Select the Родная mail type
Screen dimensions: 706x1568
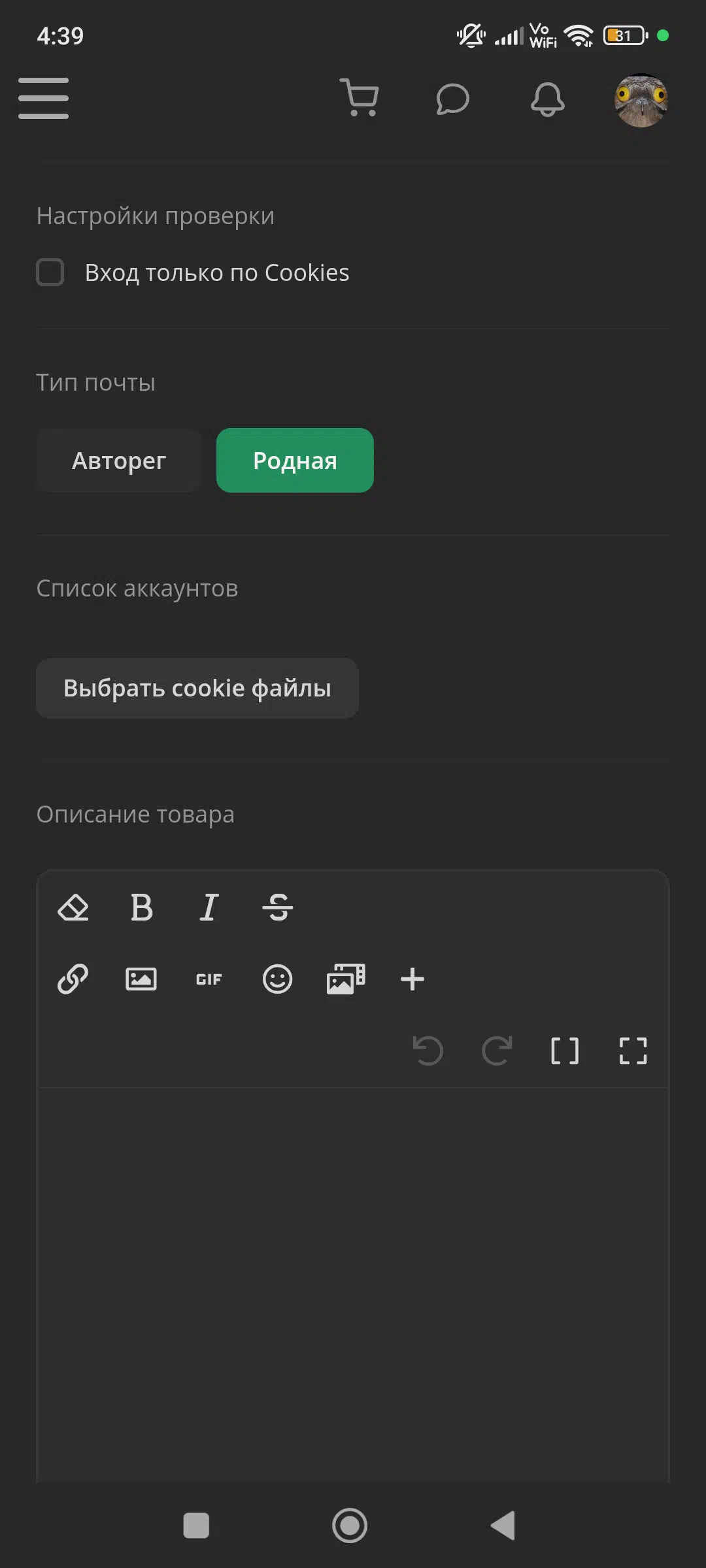pos(295,461)
